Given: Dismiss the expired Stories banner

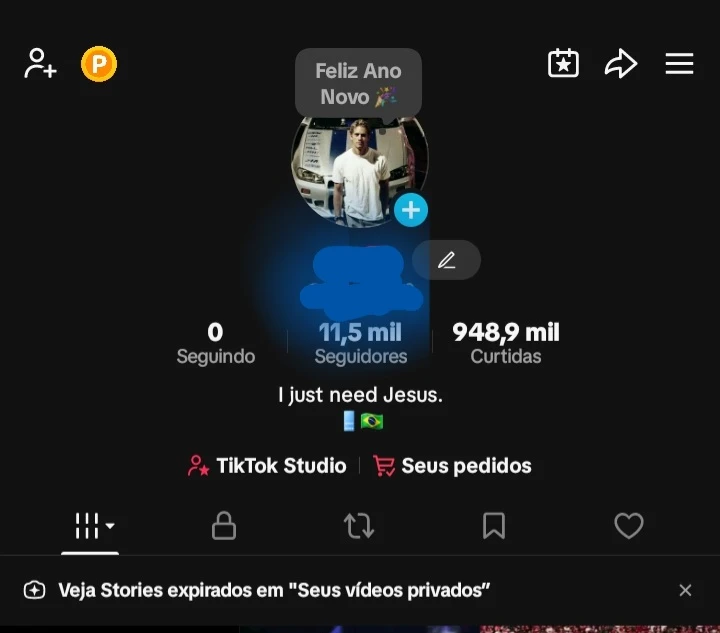Looking at the screenshot, I should tap(685, 590).
